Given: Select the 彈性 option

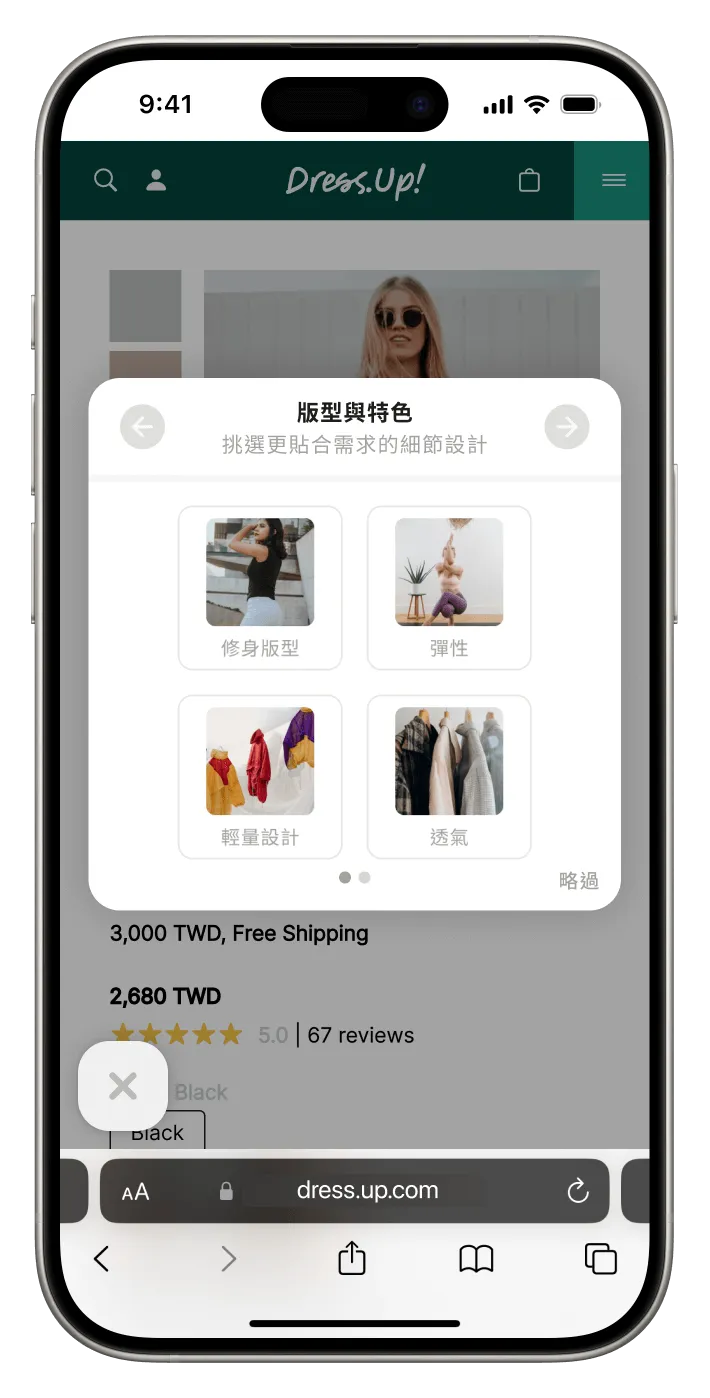Looking at the screenshot, I should click(449, 588).
